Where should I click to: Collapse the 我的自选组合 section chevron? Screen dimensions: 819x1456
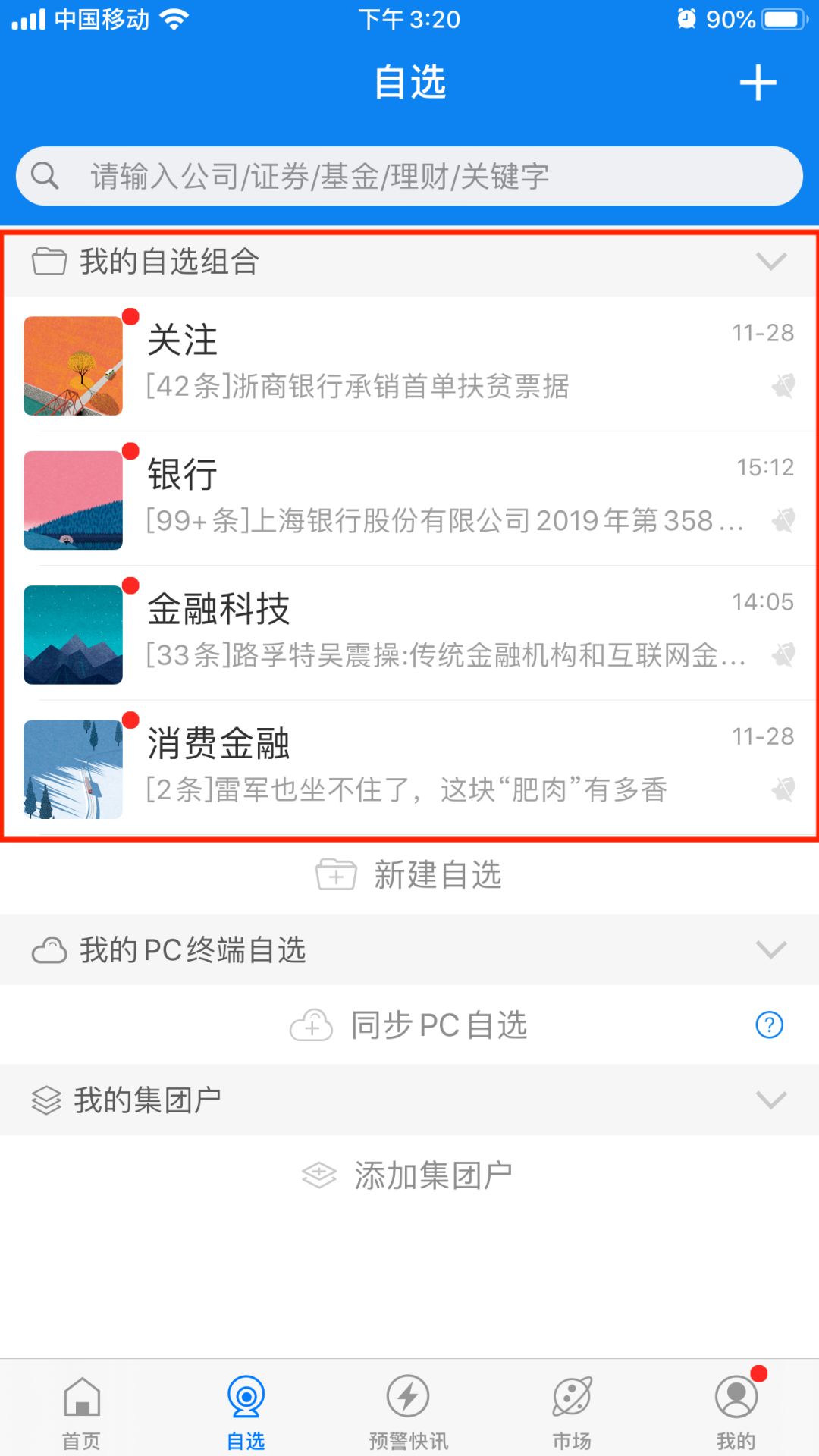771,262
